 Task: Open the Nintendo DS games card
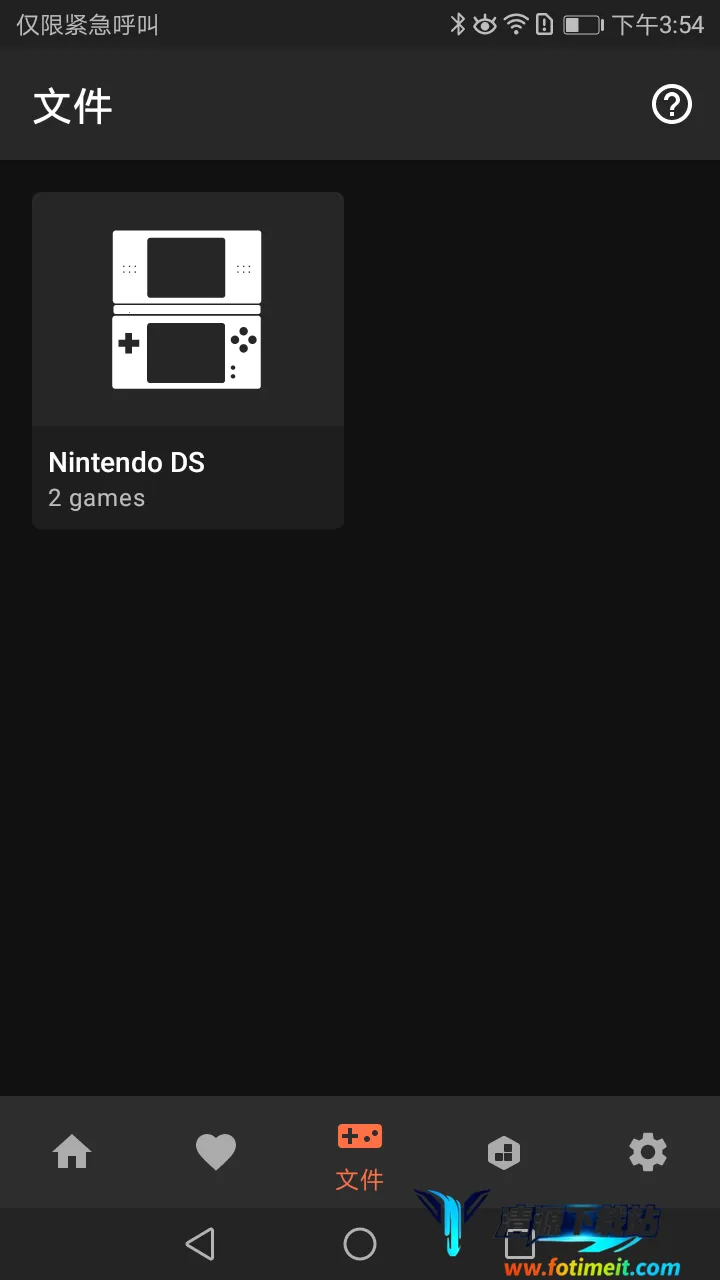click(188, 360)
